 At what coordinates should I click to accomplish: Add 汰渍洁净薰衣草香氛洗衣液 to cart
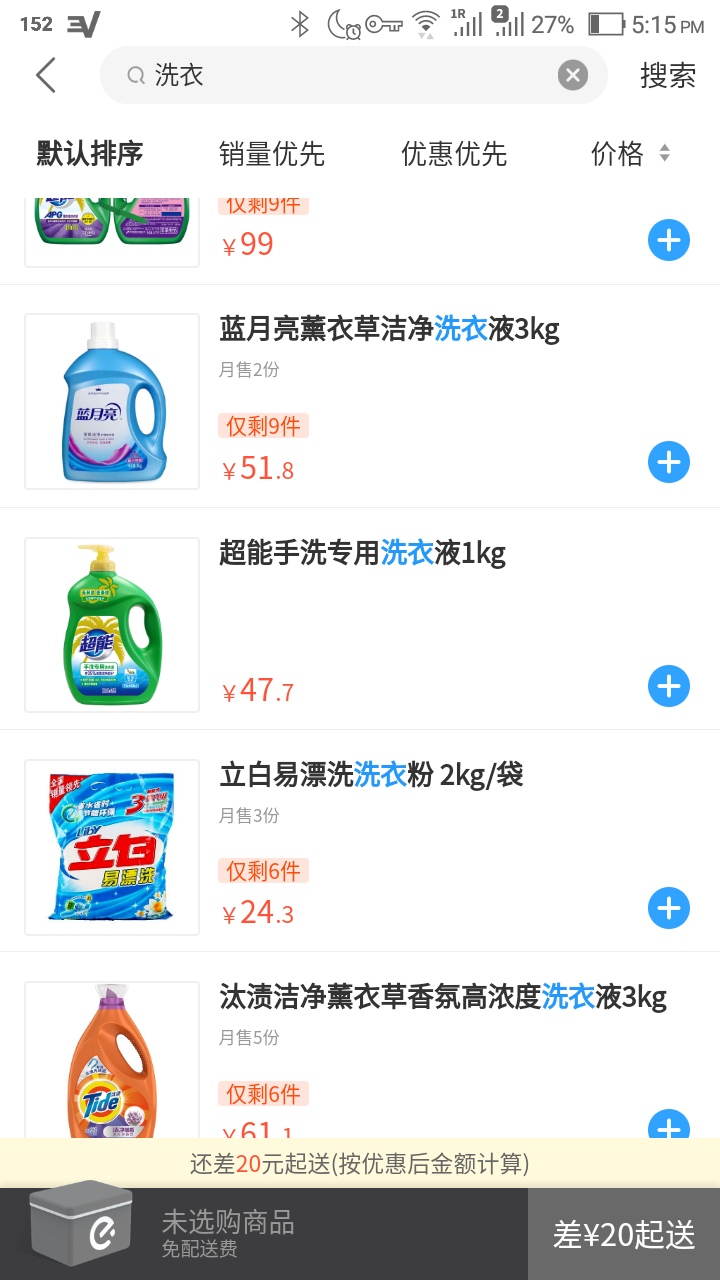coord(669,1126)
